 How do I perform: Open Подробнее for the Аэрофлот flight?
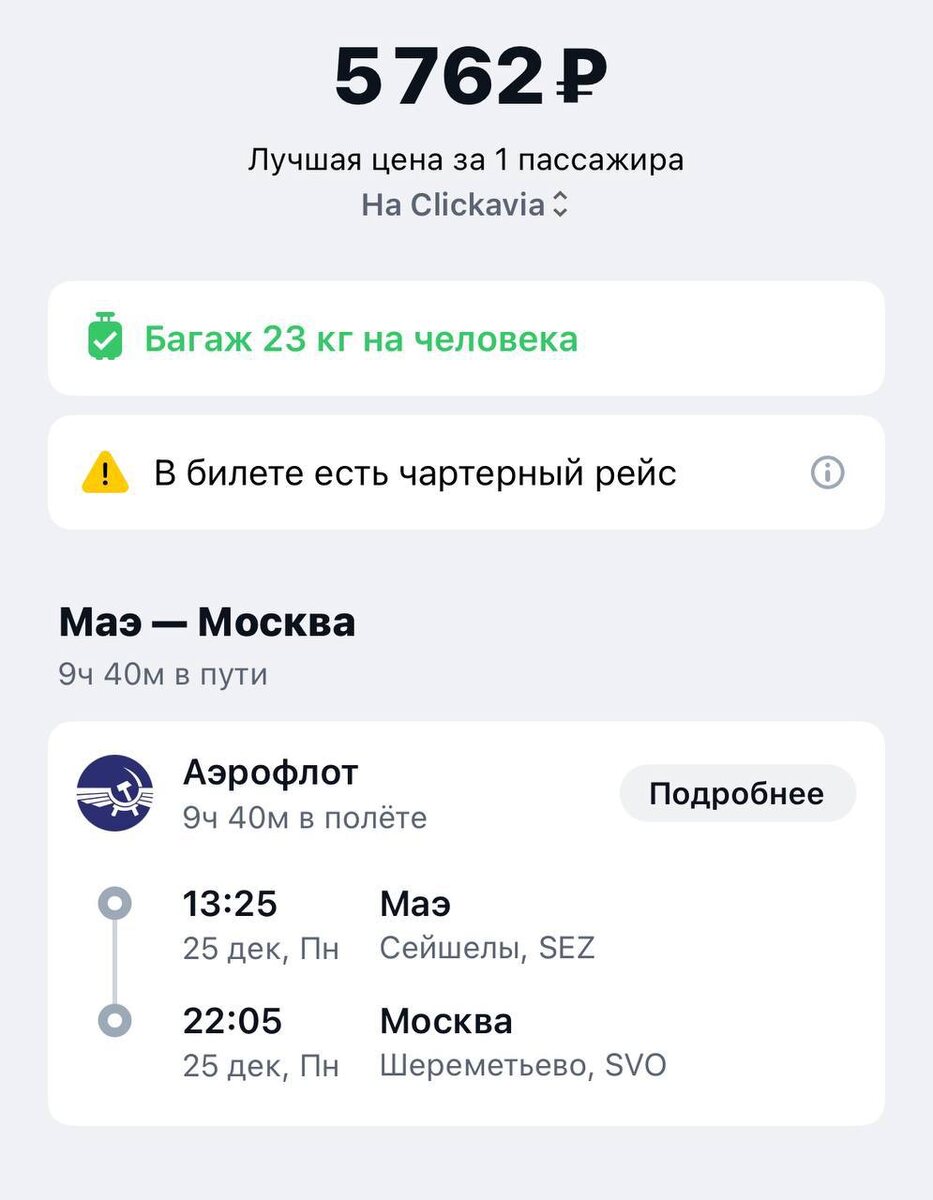click(737, 794)
